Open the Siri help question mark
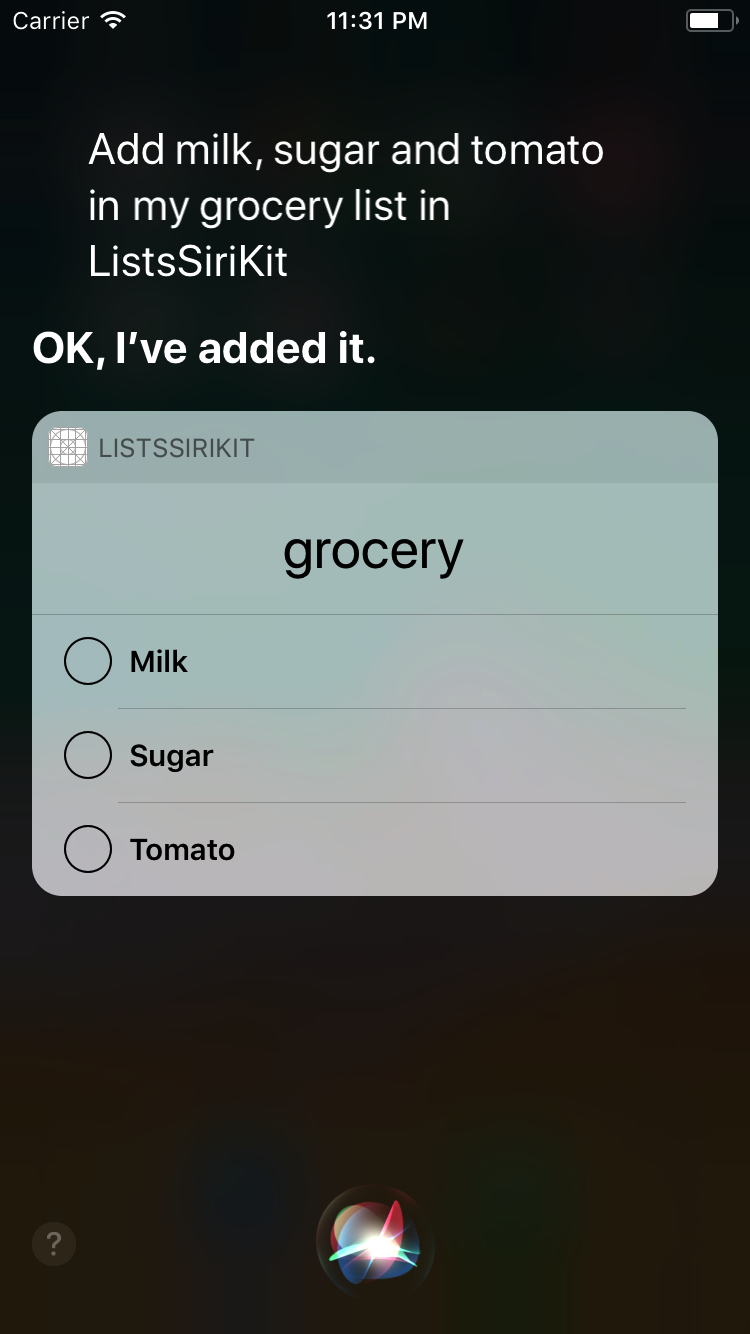This screenshot has width=750, height=1334. pyautogui.click(x=54, y=1244)
